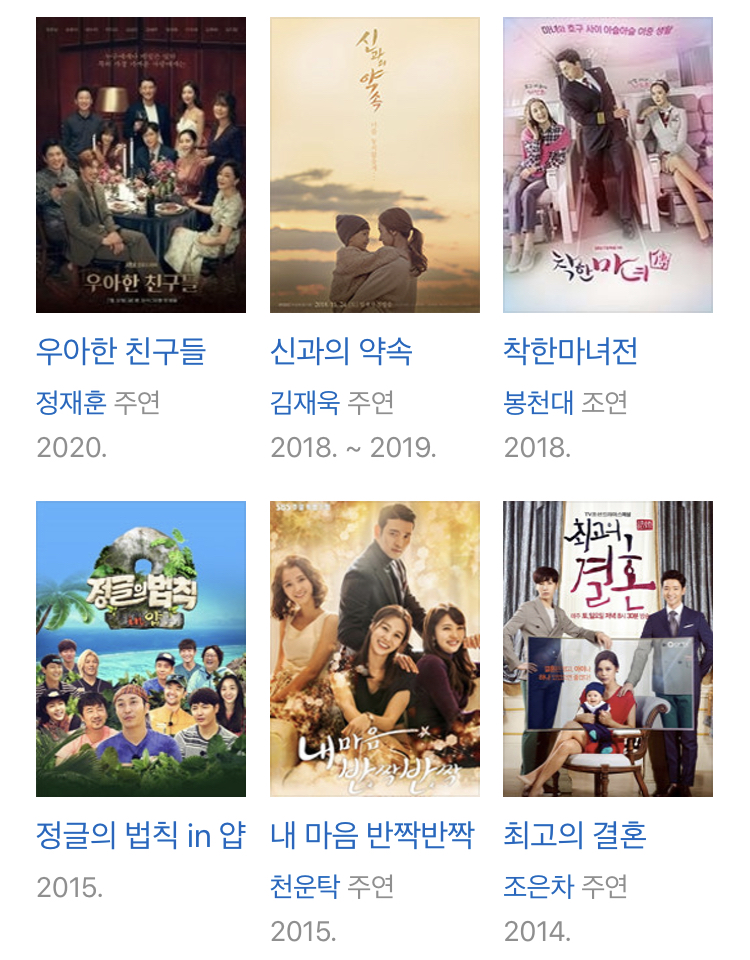View the character 정재훈
Screen dimensions: 750x960
point(70,403)
